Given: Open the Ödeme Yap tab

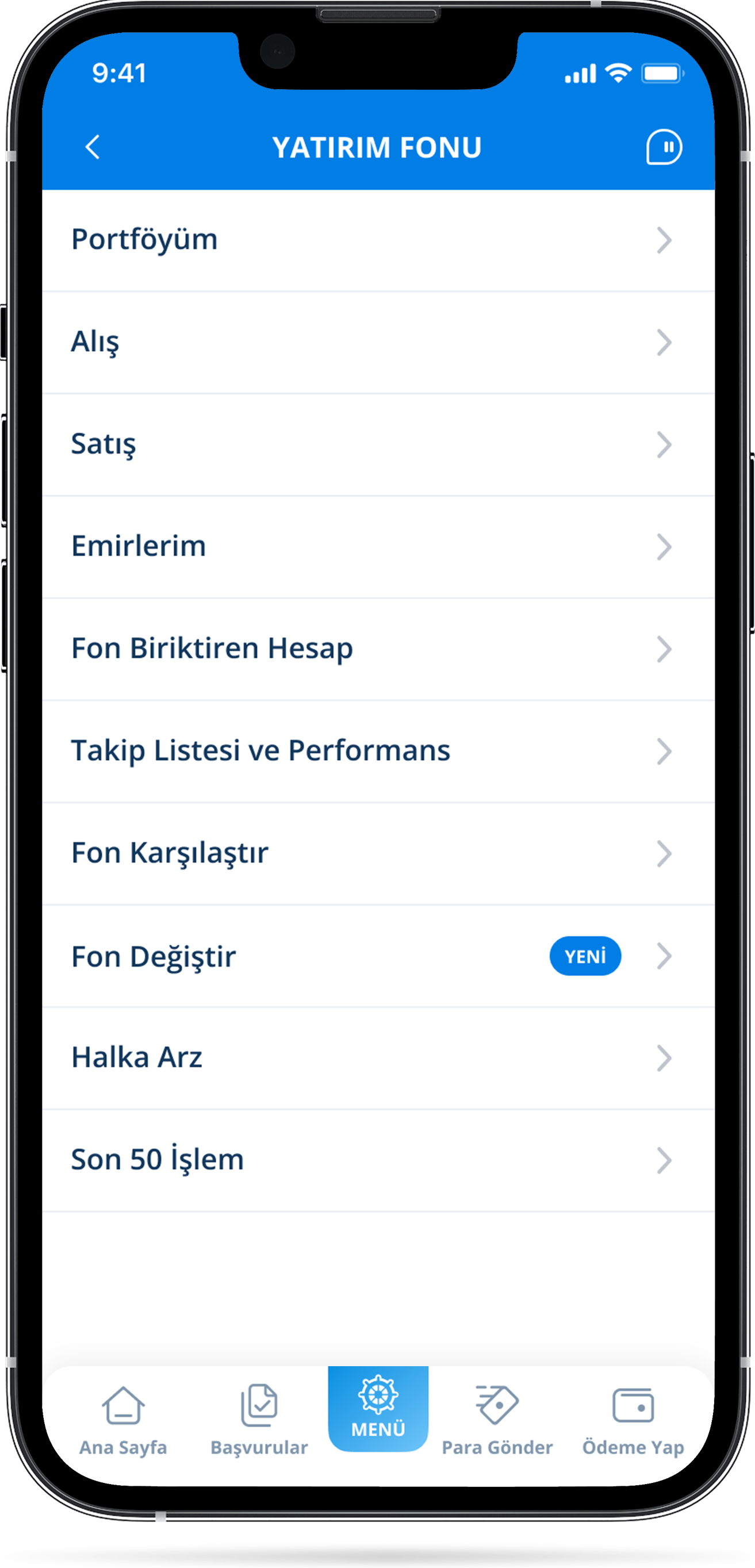Looking at the screenshot, I should [x=633, y=1420].
